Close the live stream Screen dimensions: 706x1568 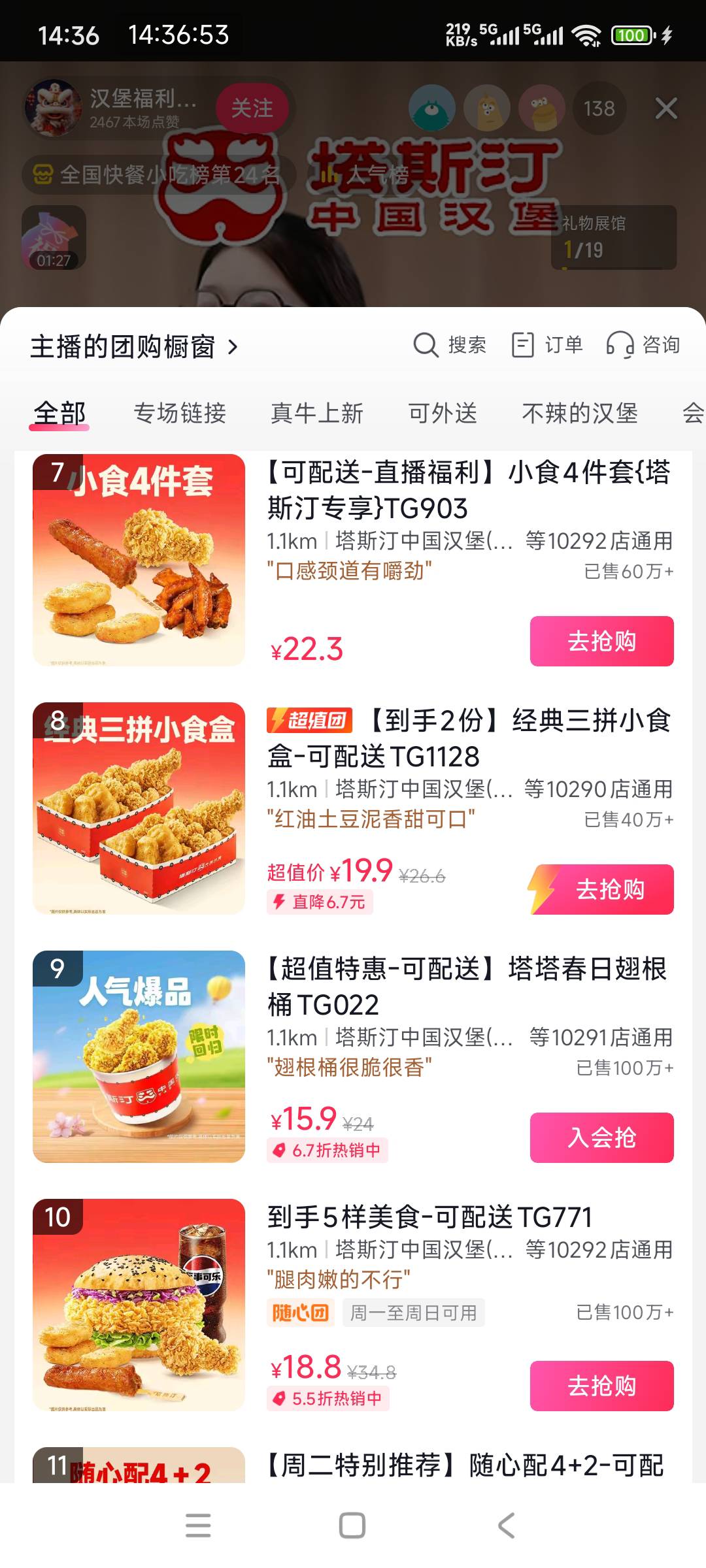665,108
